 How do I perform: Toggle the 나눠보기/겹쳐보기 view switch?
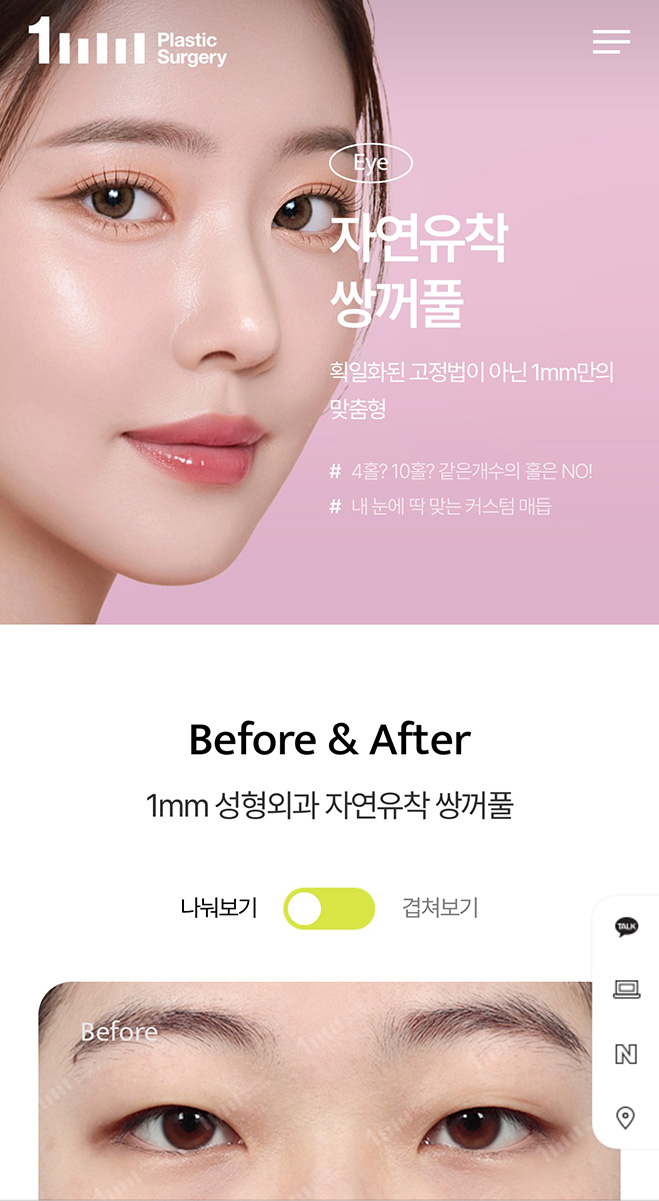[x=329, y=908]
